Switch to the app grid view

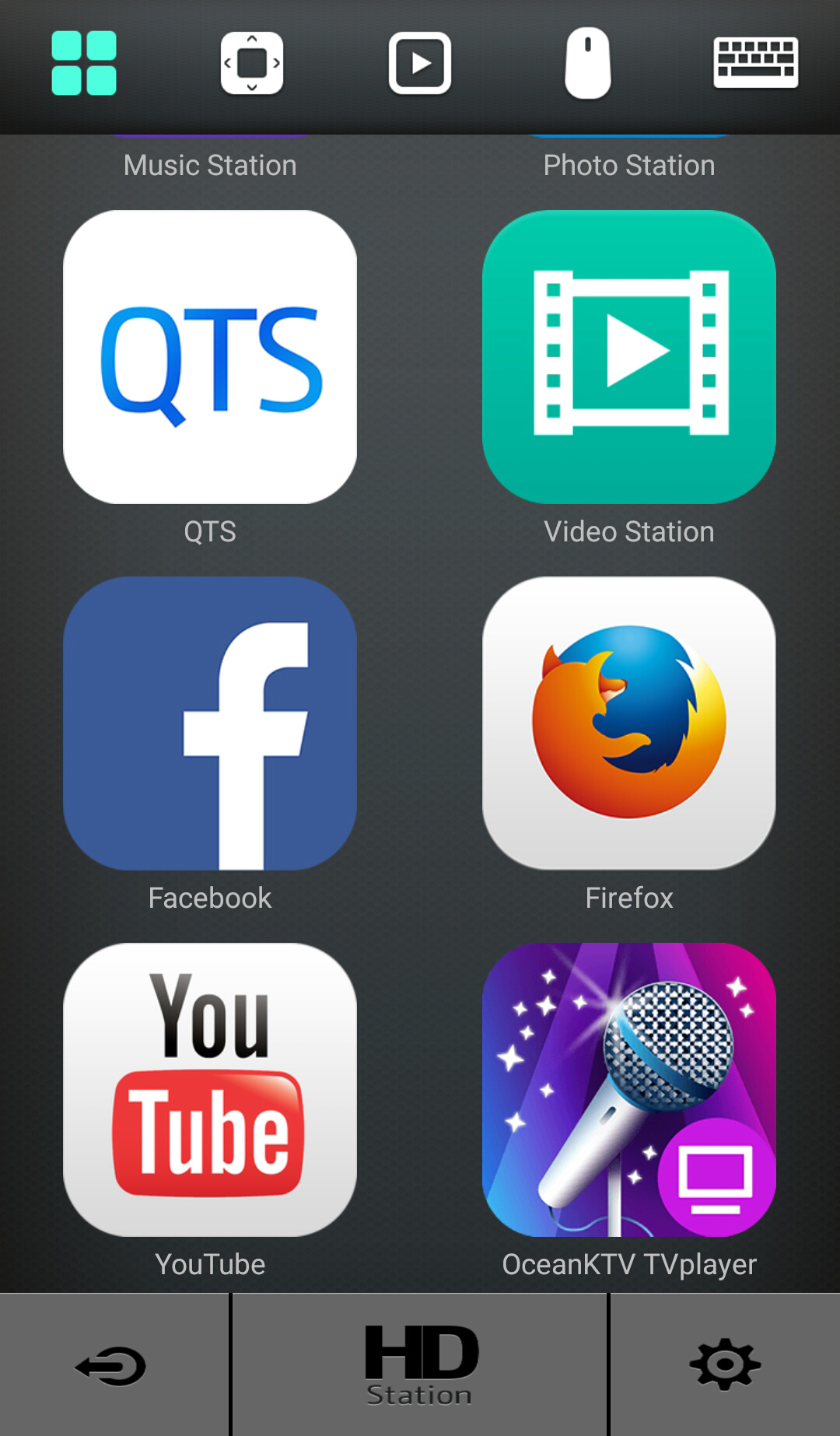tap(84, 63)
